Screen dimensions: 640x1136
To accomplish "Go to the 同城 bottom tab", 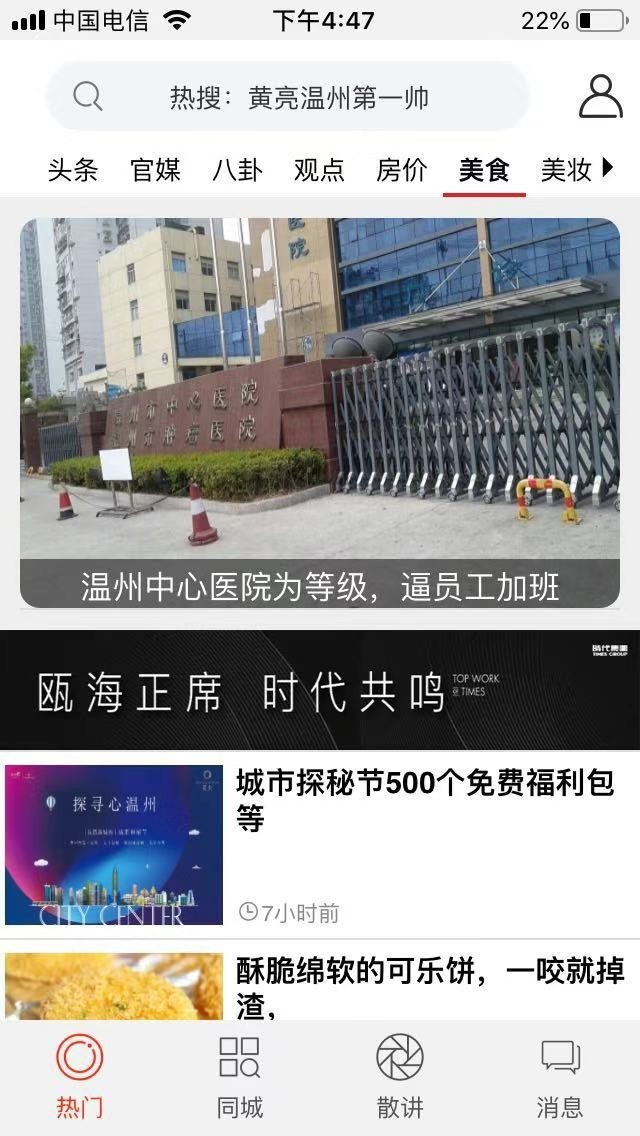I will coord(240,1075).
